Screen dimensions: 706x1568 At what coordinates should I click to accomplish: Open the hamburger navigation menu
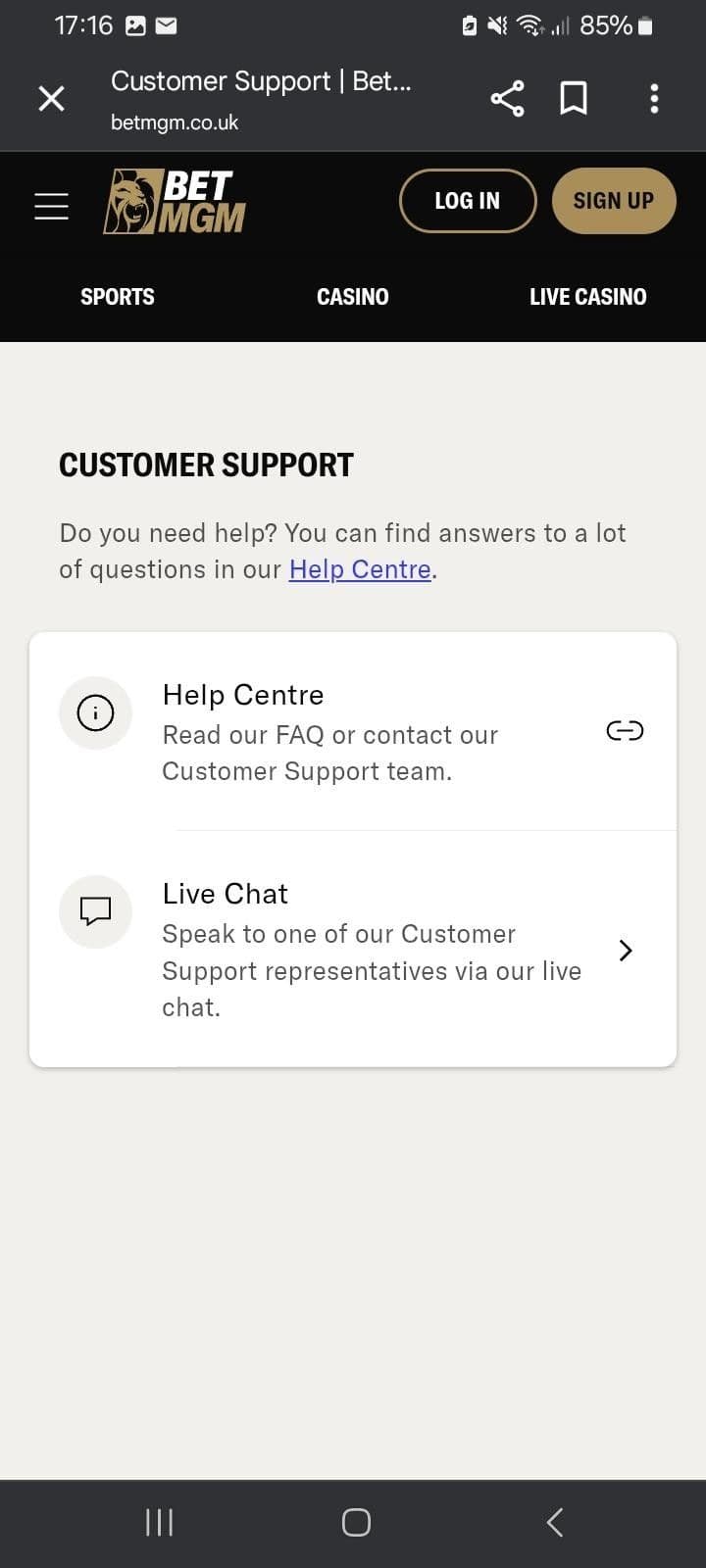coord(51,206)
